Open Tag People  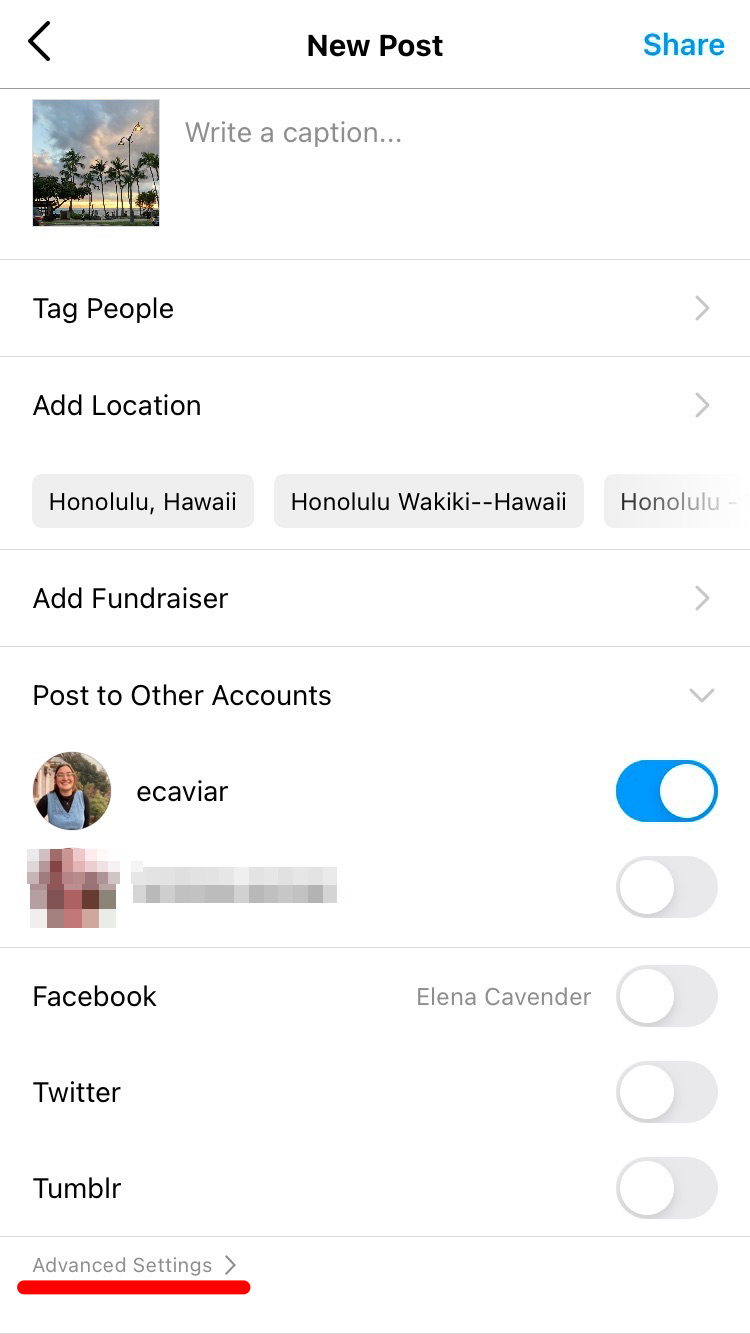tap(375, 308)
